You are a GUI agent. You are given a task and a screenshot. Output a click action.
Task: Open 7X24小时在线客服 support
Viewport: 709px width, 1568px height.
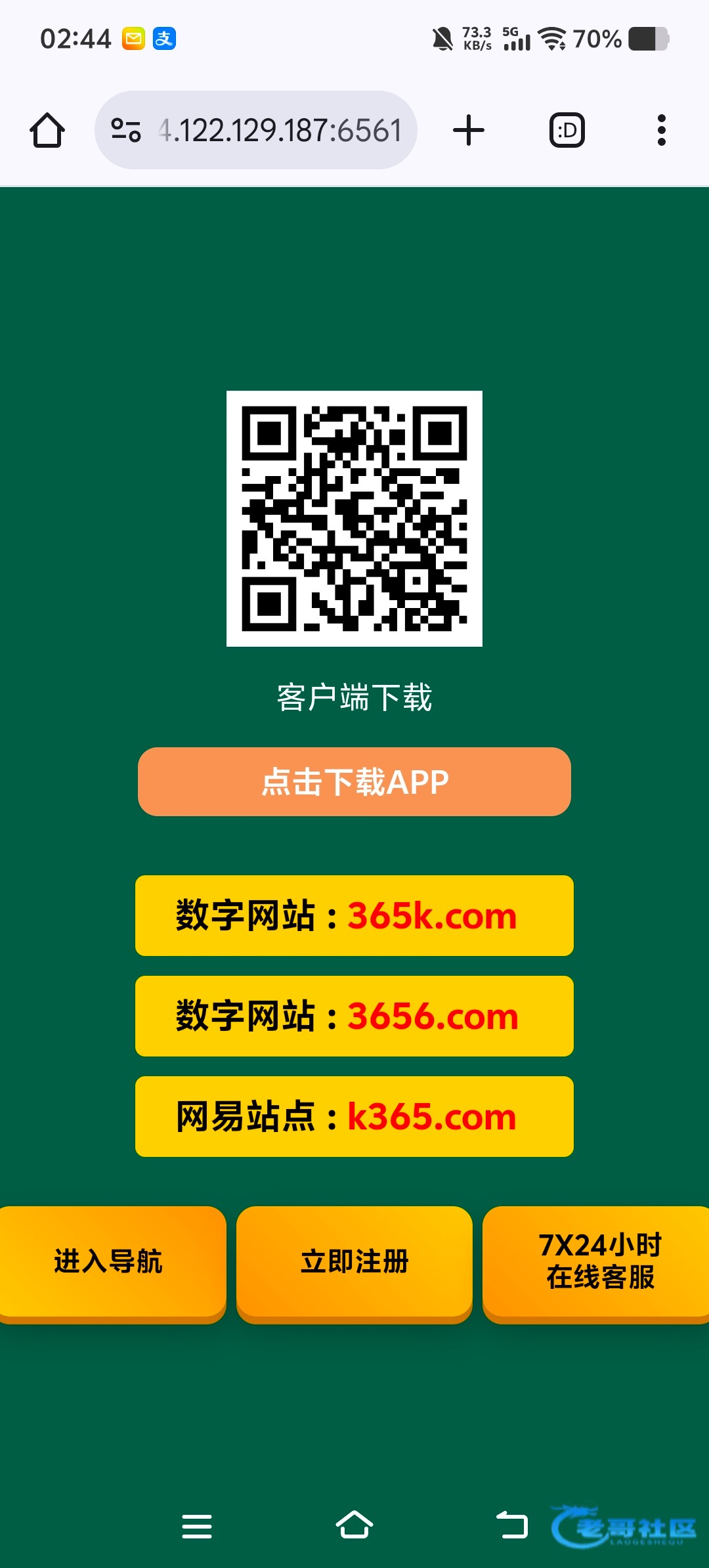[x=599, y=1261]
